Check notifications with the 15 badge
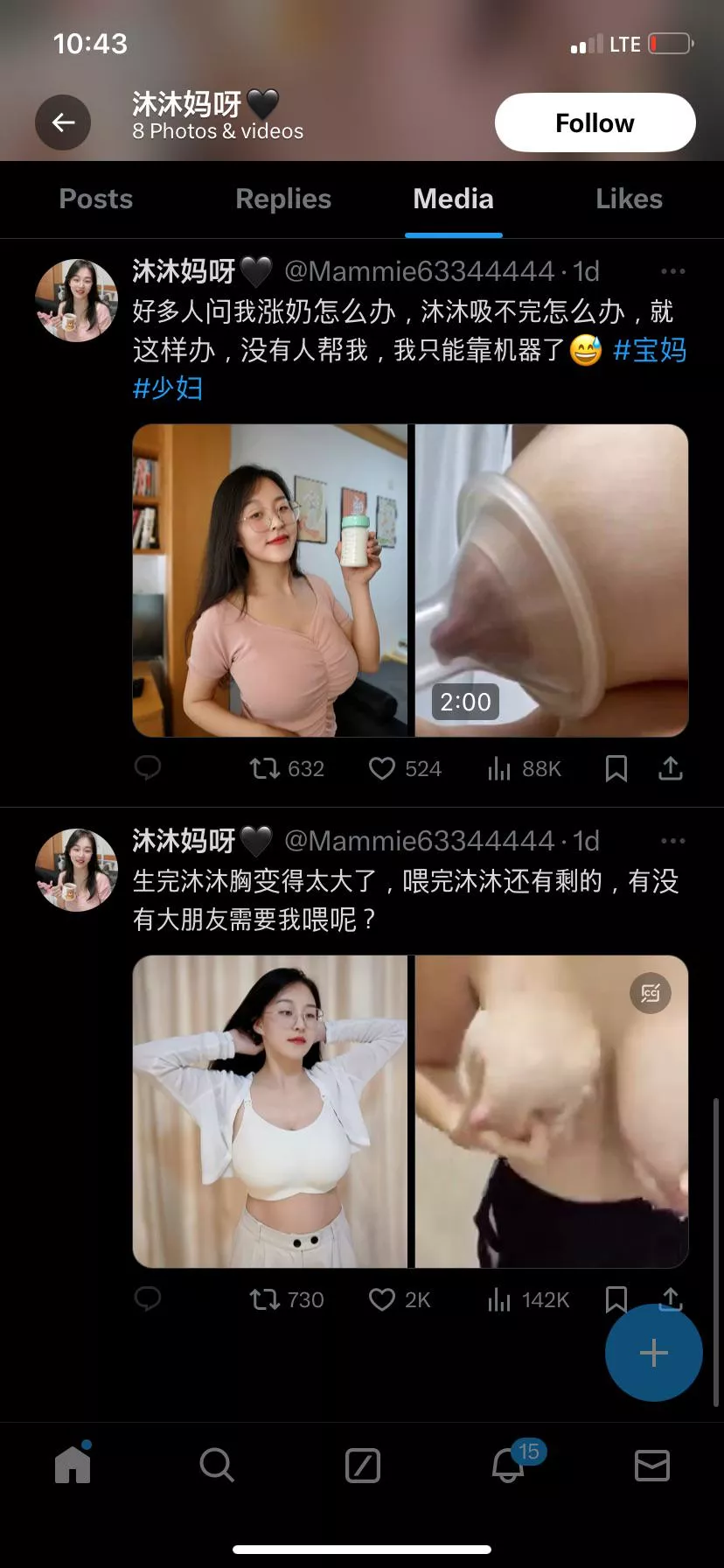 pyautogui.click(x=508, y=1464)
